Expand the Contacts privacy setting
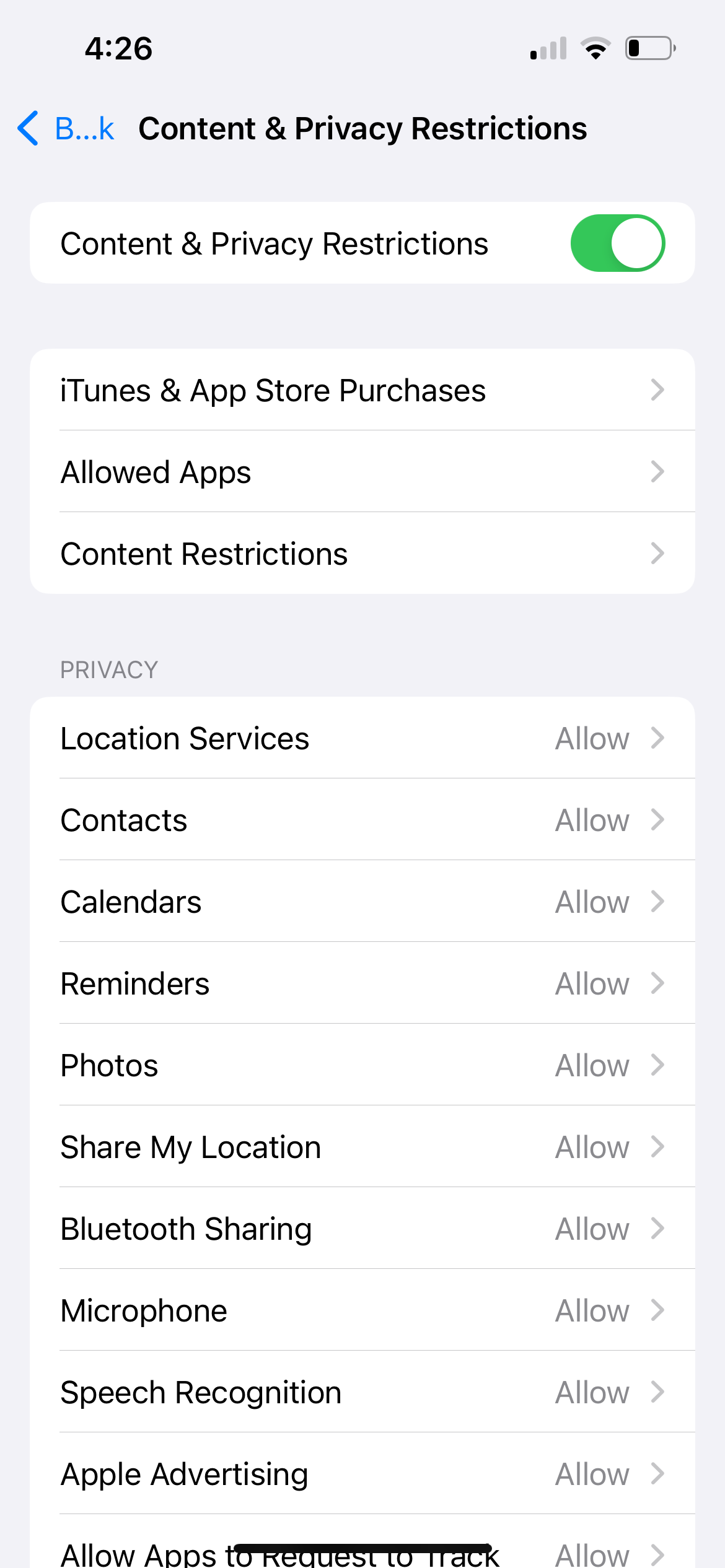725x1568 pixels. 362,819
